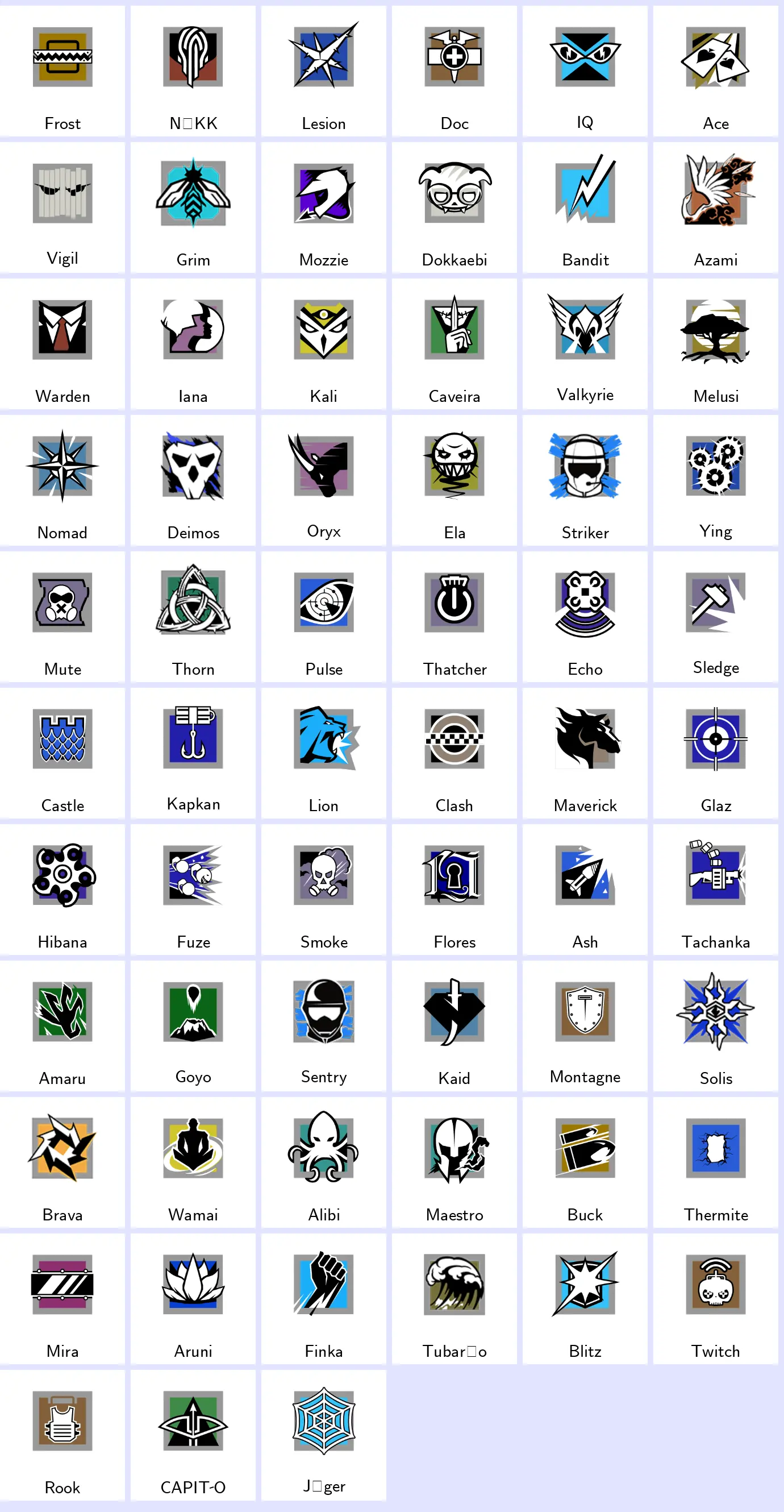The image size is (784, 1512).
Task: Pick the Azami operator tile
Action: pos(715,208)
